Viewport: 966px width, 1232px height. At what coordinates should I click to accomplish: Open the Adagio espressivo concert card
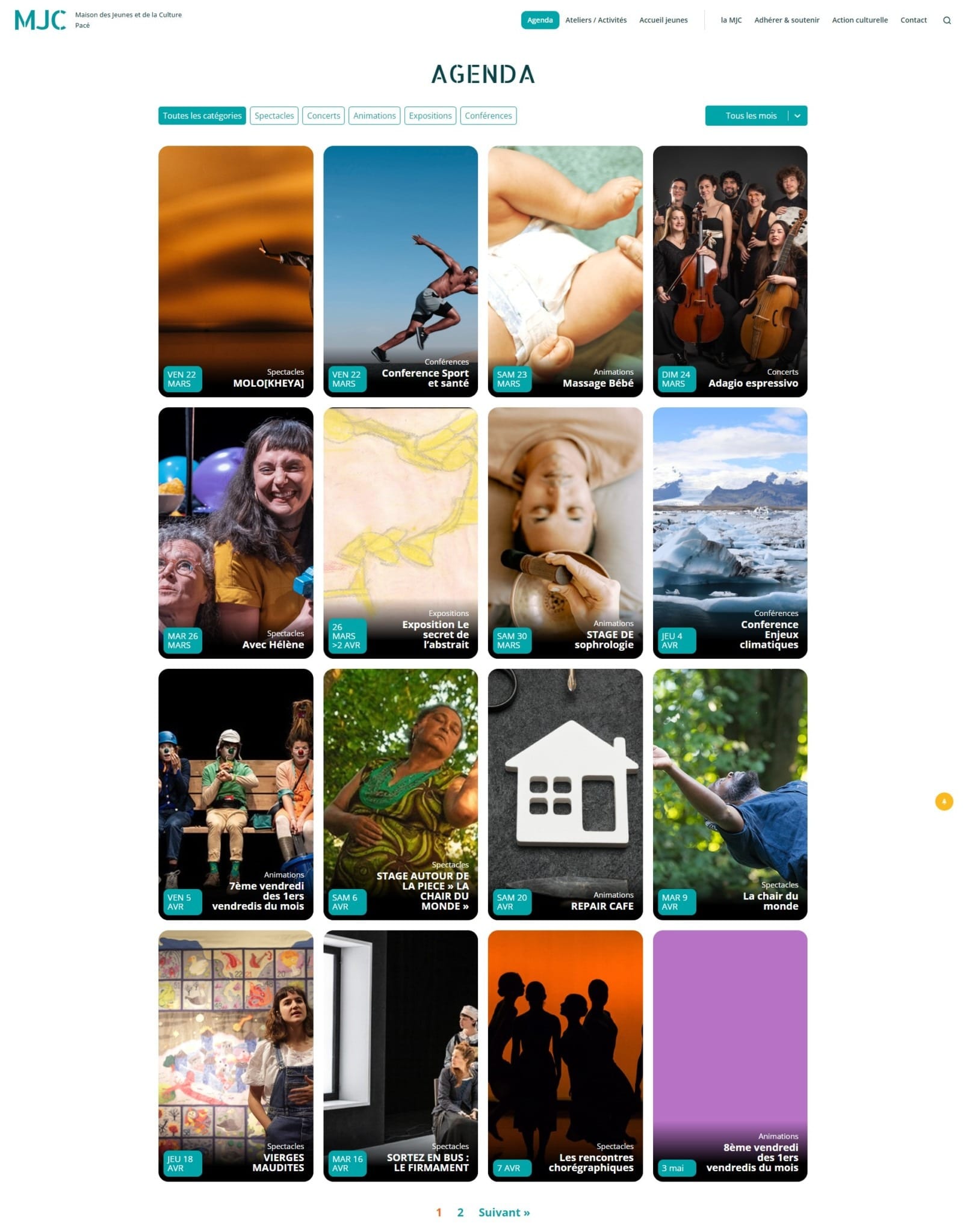pyautogui.click(x=729, y=271)
